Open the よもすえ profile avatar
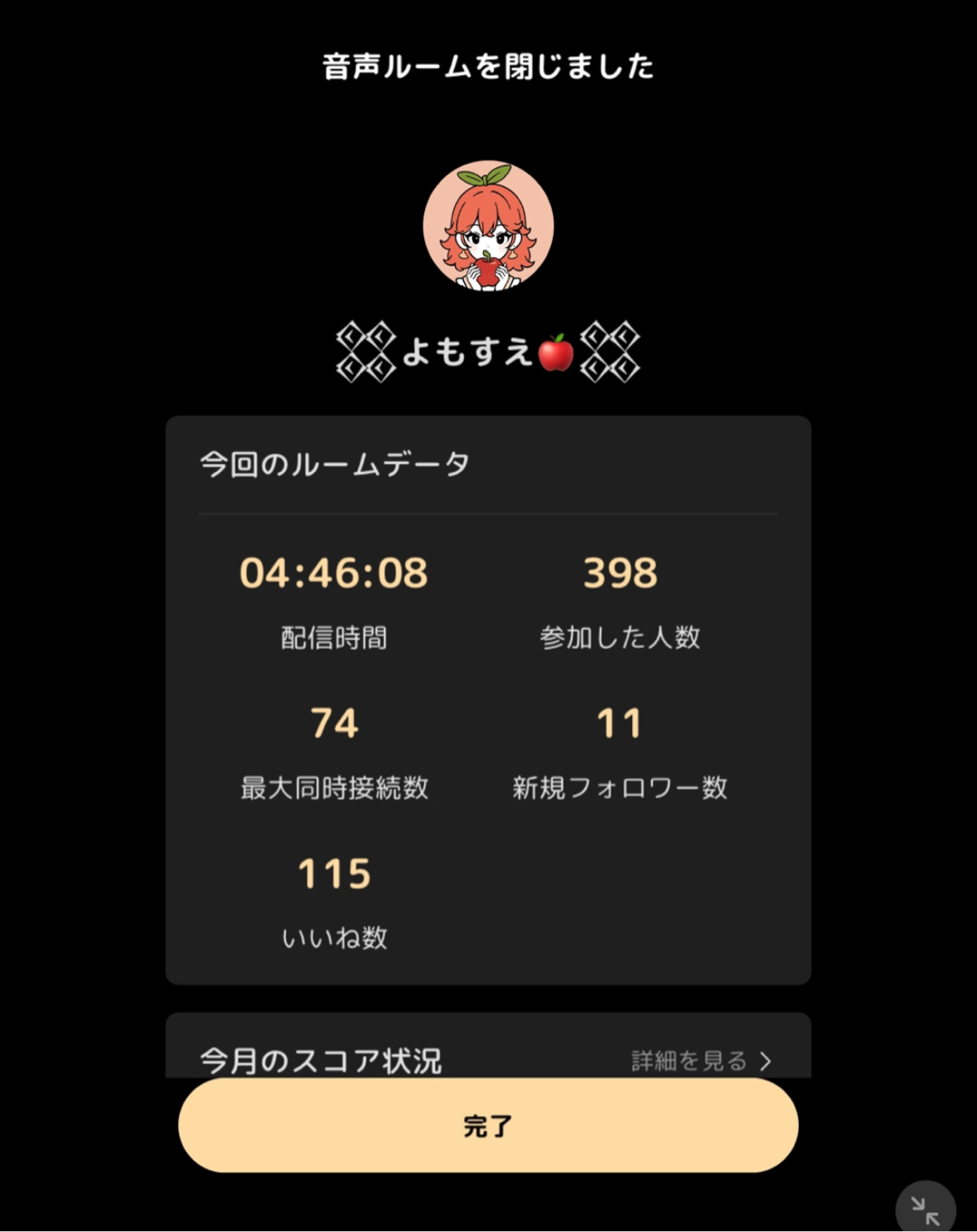The width and height of the screenshot is (977, 1232). [488, 226]
